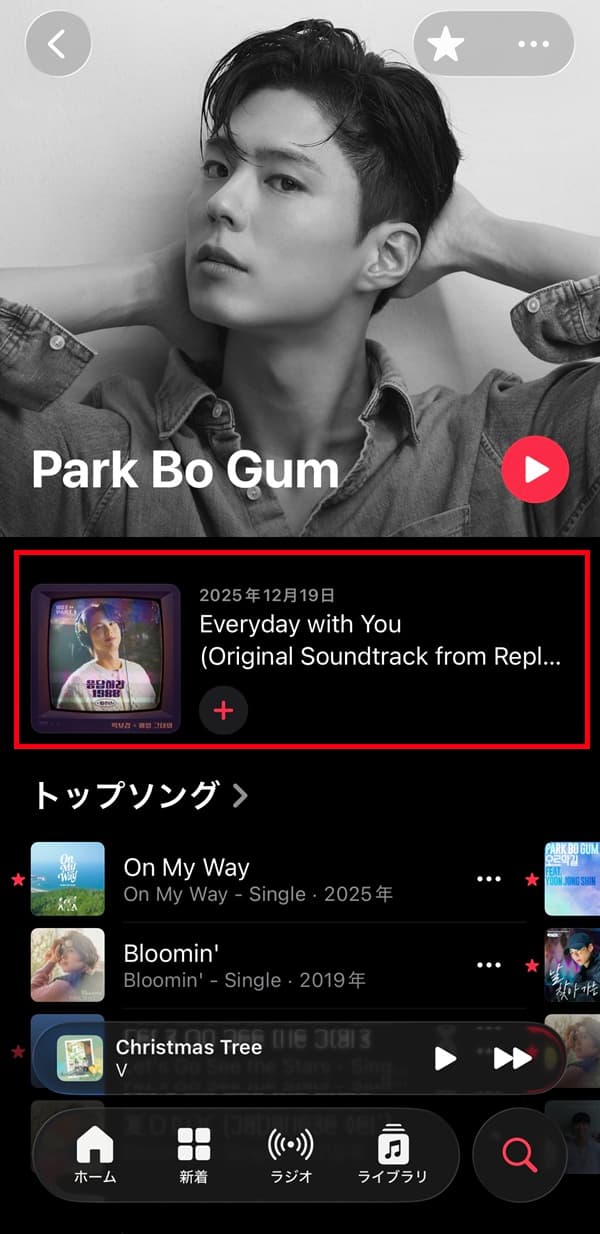Favorite Park Bo Gum with the star
The width and height of the screenshot is (600, 1234).
[x=445, y=45]
